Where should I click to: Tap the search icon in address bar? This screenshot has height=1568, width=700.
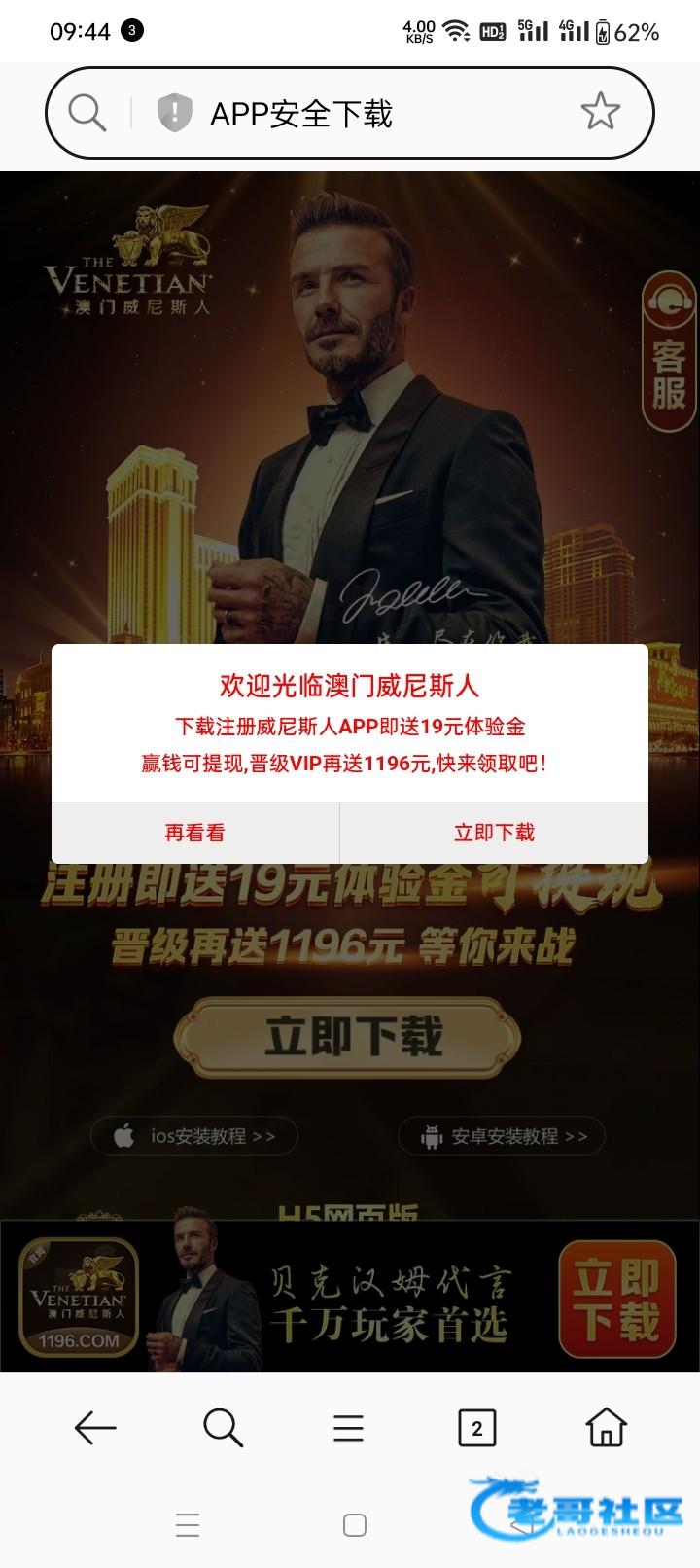click(87, 114)
